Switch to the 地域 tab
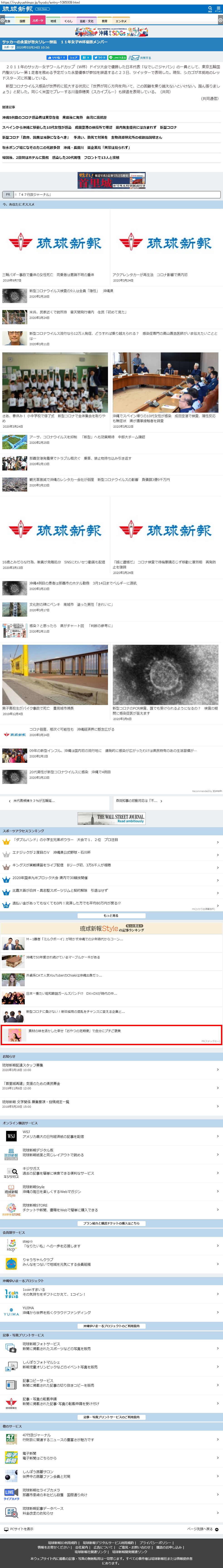 53,21
